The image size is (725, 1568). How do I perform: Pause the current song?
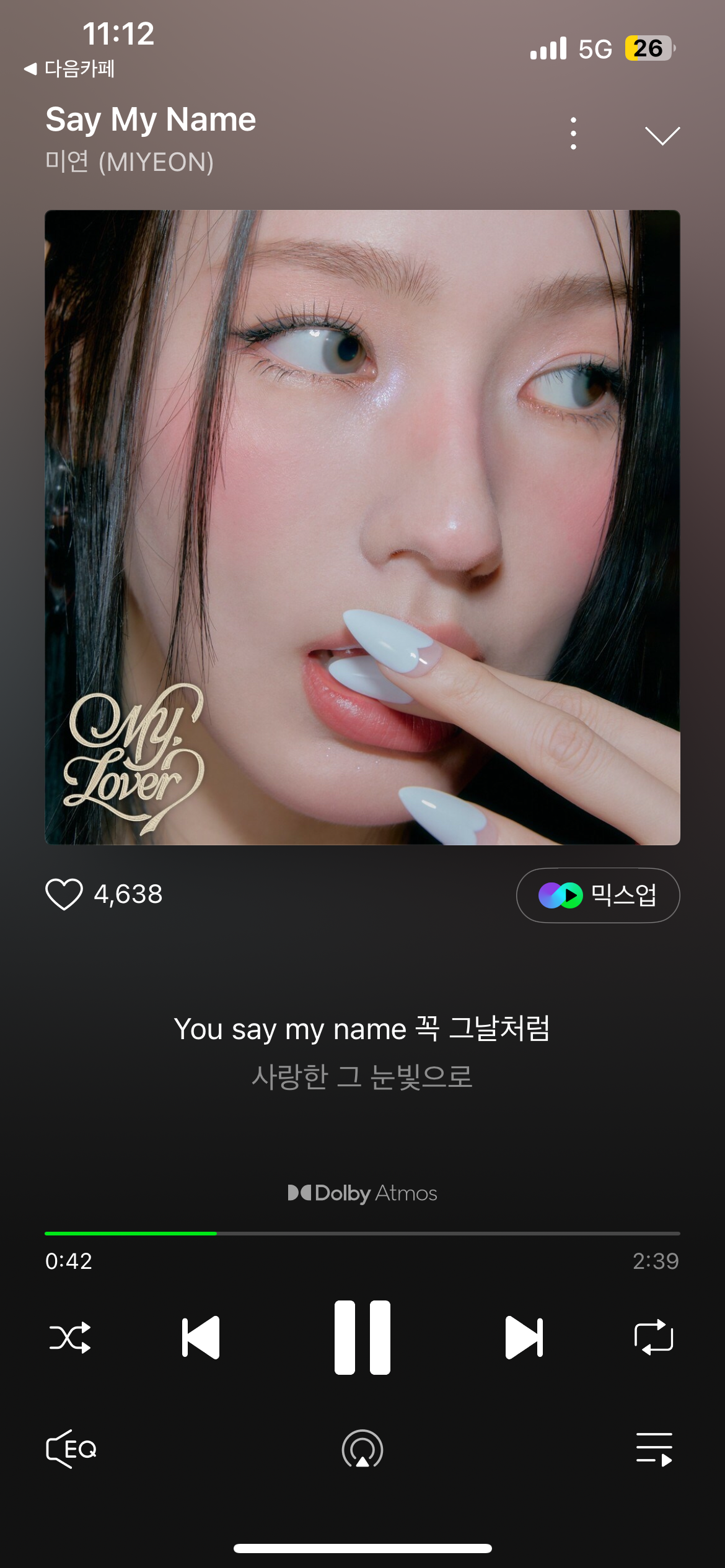point(362,1338)
